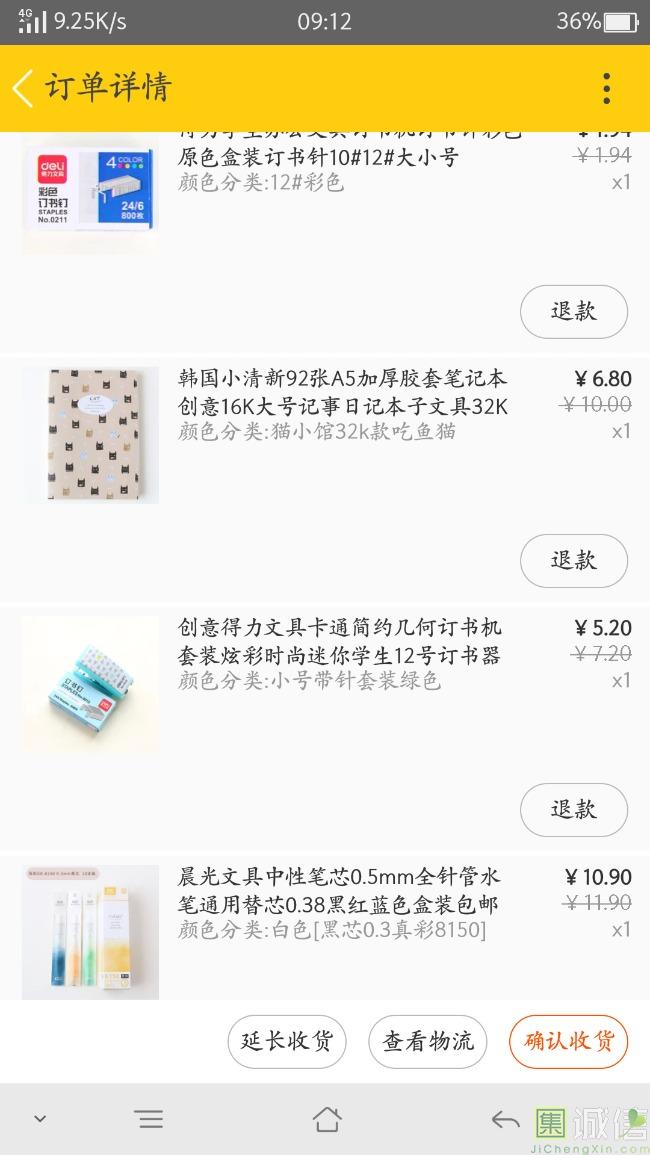
Task: Open the system menu button
Action: (149, 1119)
